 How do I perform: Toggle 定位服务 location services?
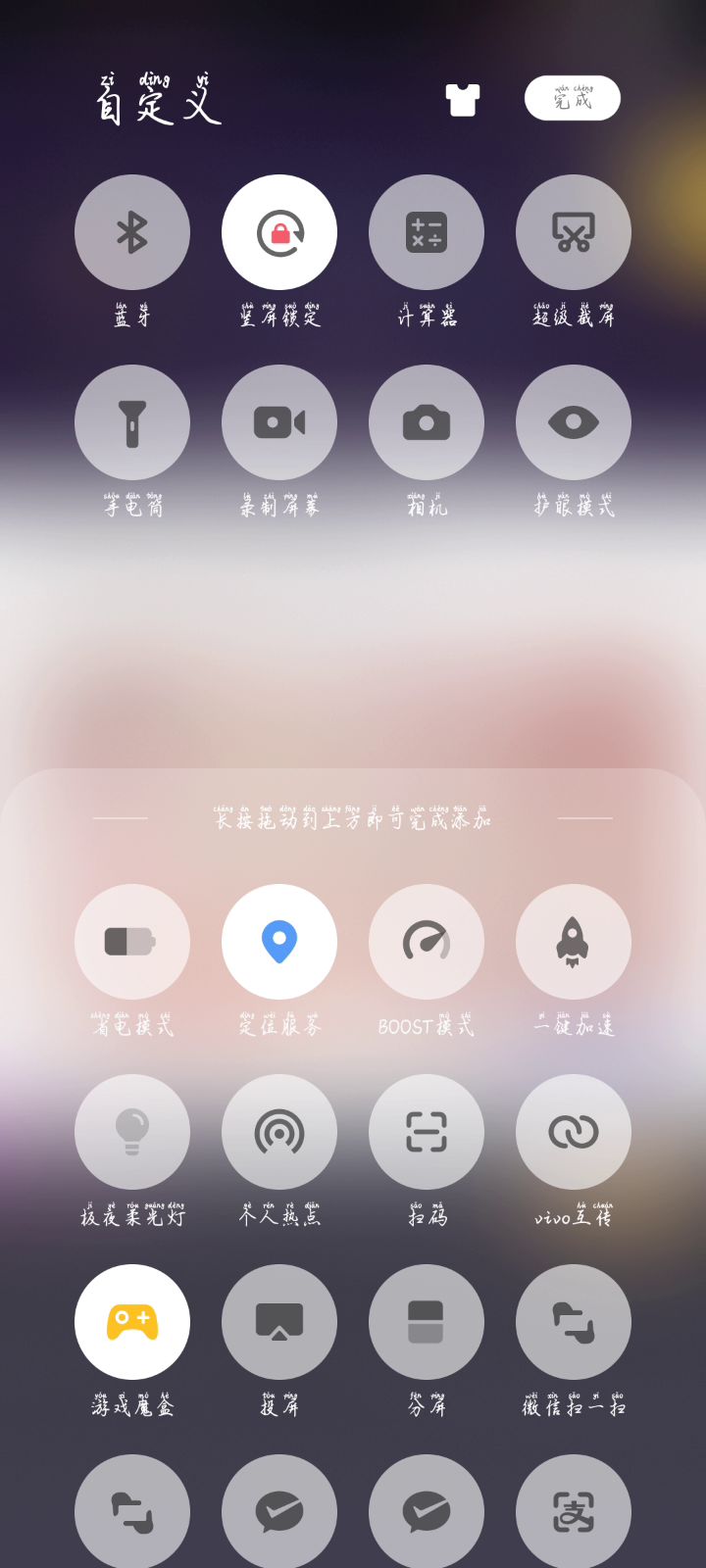(279, 942)
